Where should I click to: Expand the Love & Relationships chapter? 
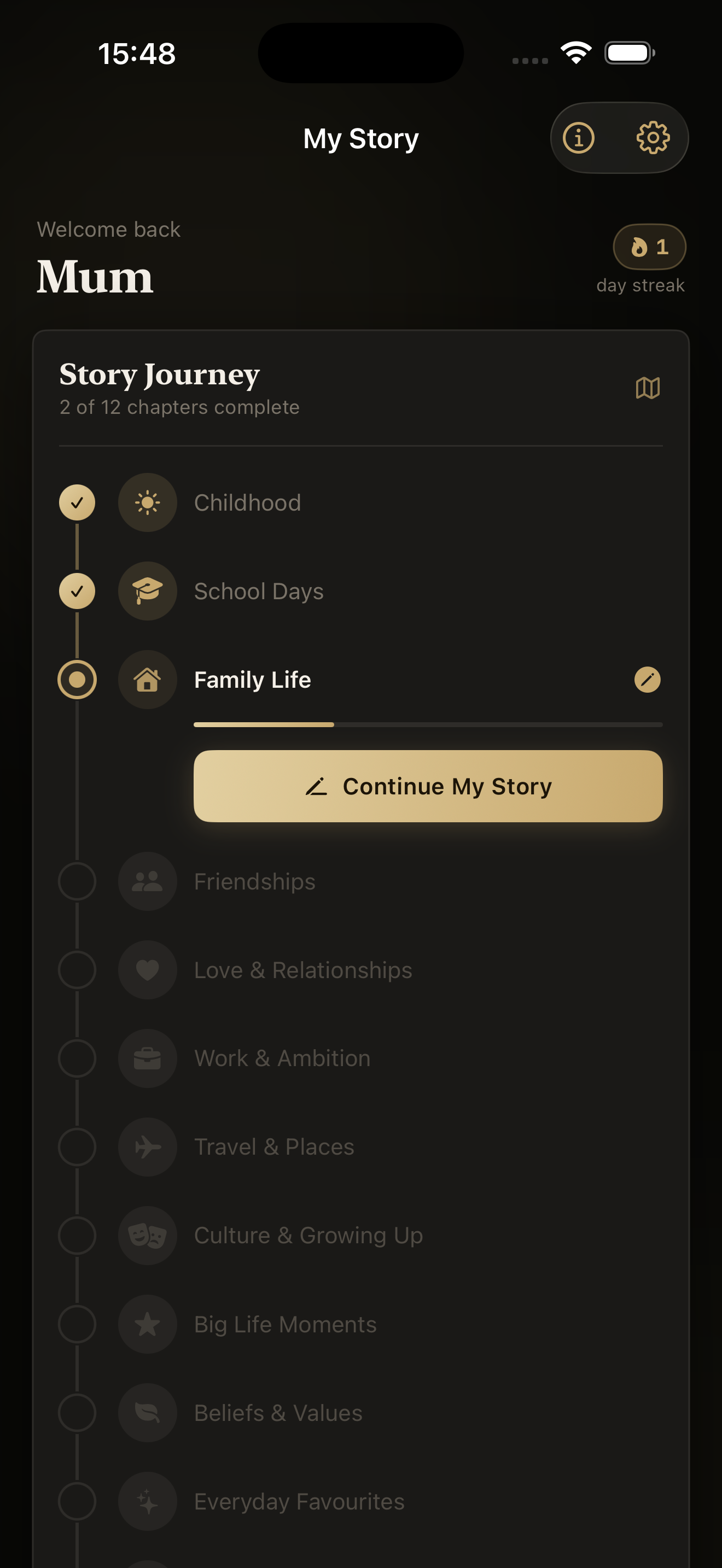click(x=302, y=970)
